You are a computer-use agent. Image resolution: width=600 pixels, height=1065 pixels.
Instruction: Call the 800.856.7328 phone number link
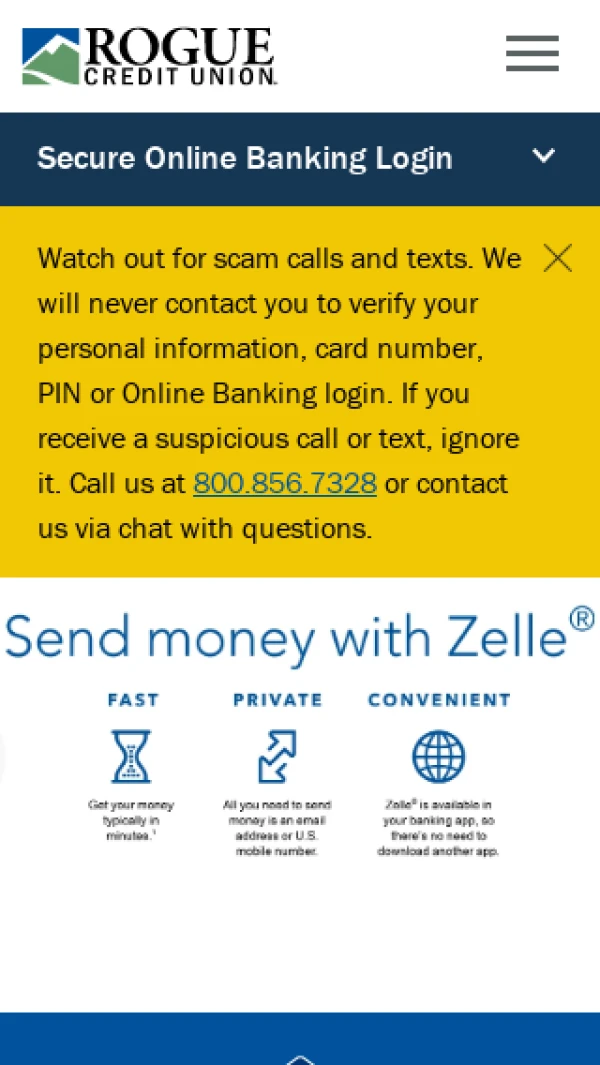(x=284, y=484)
